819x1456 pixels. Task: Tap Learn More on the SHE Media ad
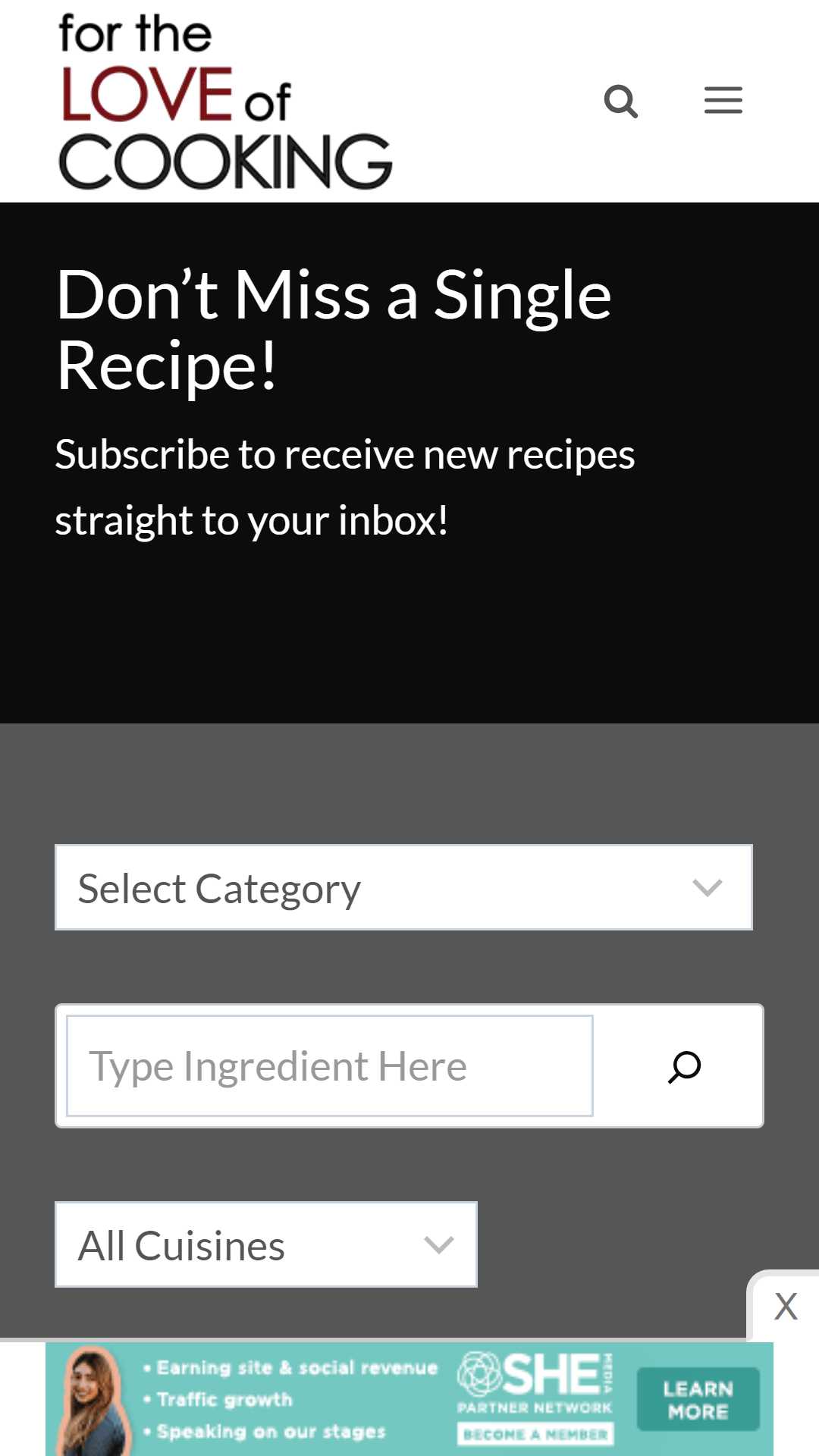(698, 1400)
